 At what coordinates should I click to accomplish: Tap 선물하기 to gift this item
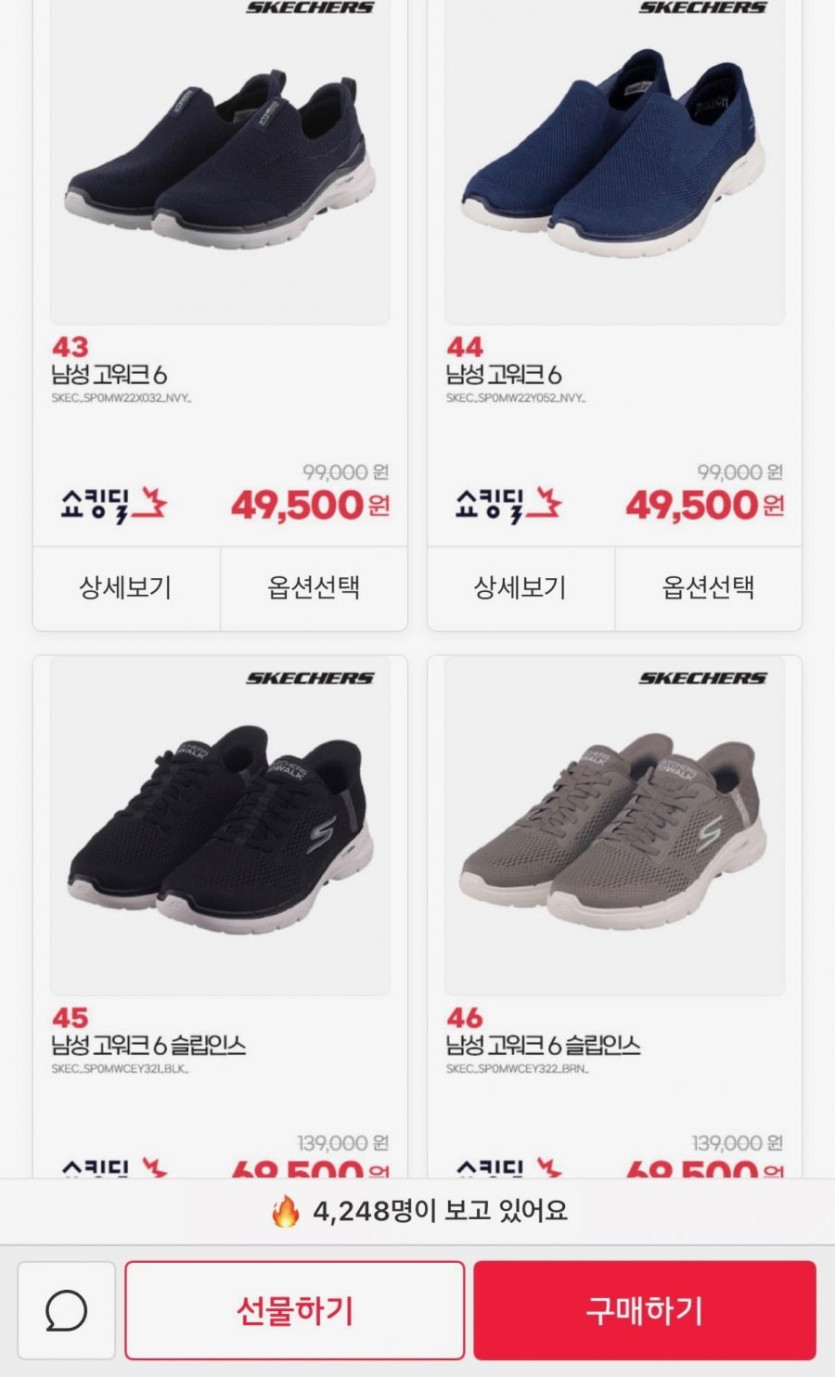[294, 1310]
